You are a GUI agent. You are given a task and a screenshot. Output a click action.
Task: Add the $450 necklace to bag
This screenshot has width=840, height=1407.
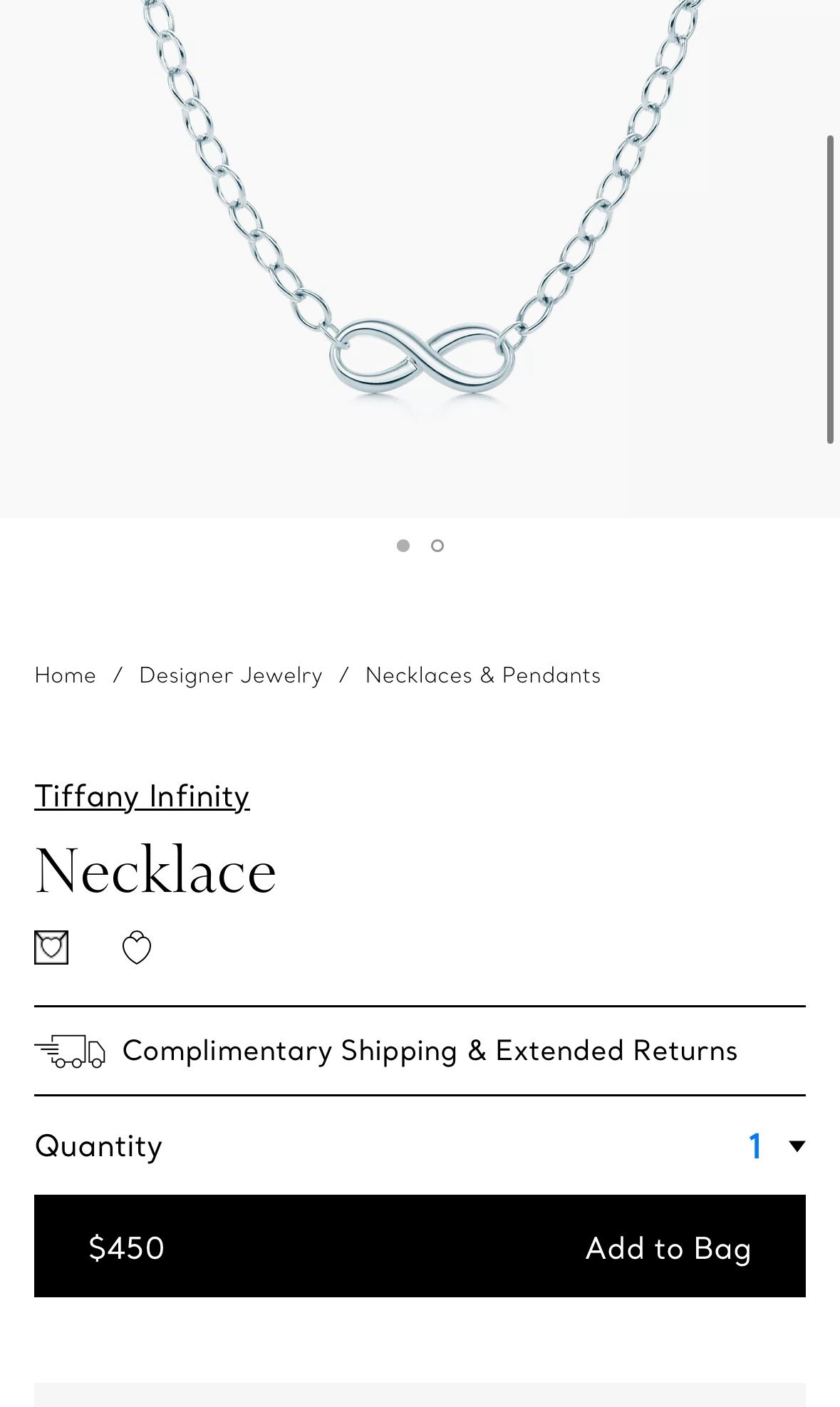tap(420, 1246)
